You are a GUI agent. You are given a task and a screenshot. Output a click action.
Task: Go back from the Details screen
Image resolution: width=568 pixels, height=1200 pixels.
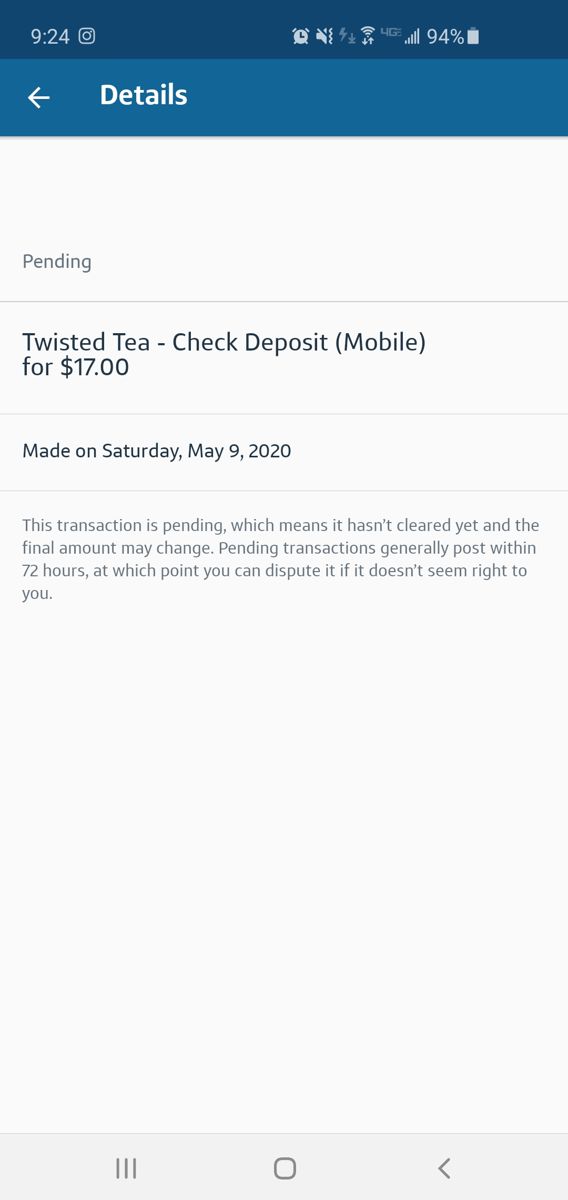39,97
